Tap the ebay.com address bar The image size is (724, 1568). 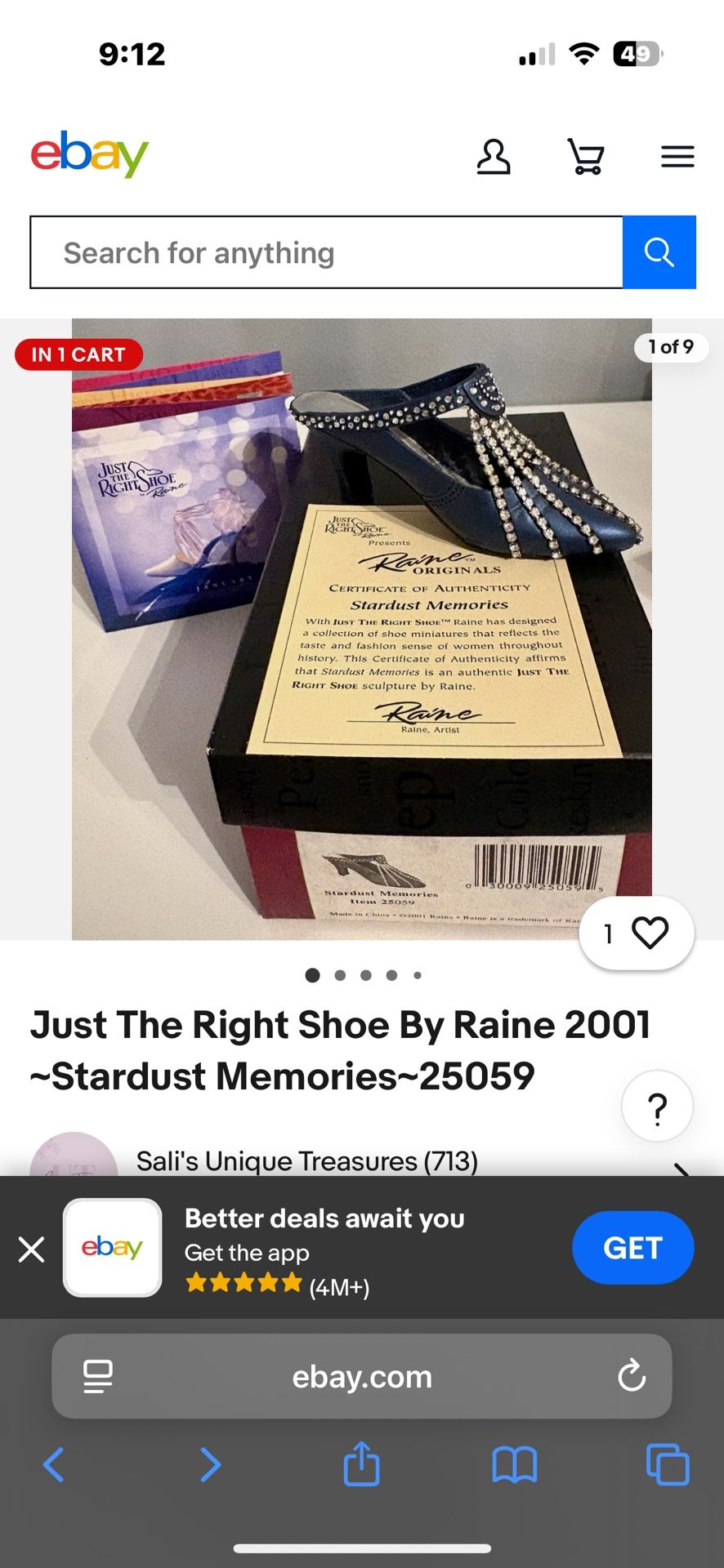[362, 1376]
